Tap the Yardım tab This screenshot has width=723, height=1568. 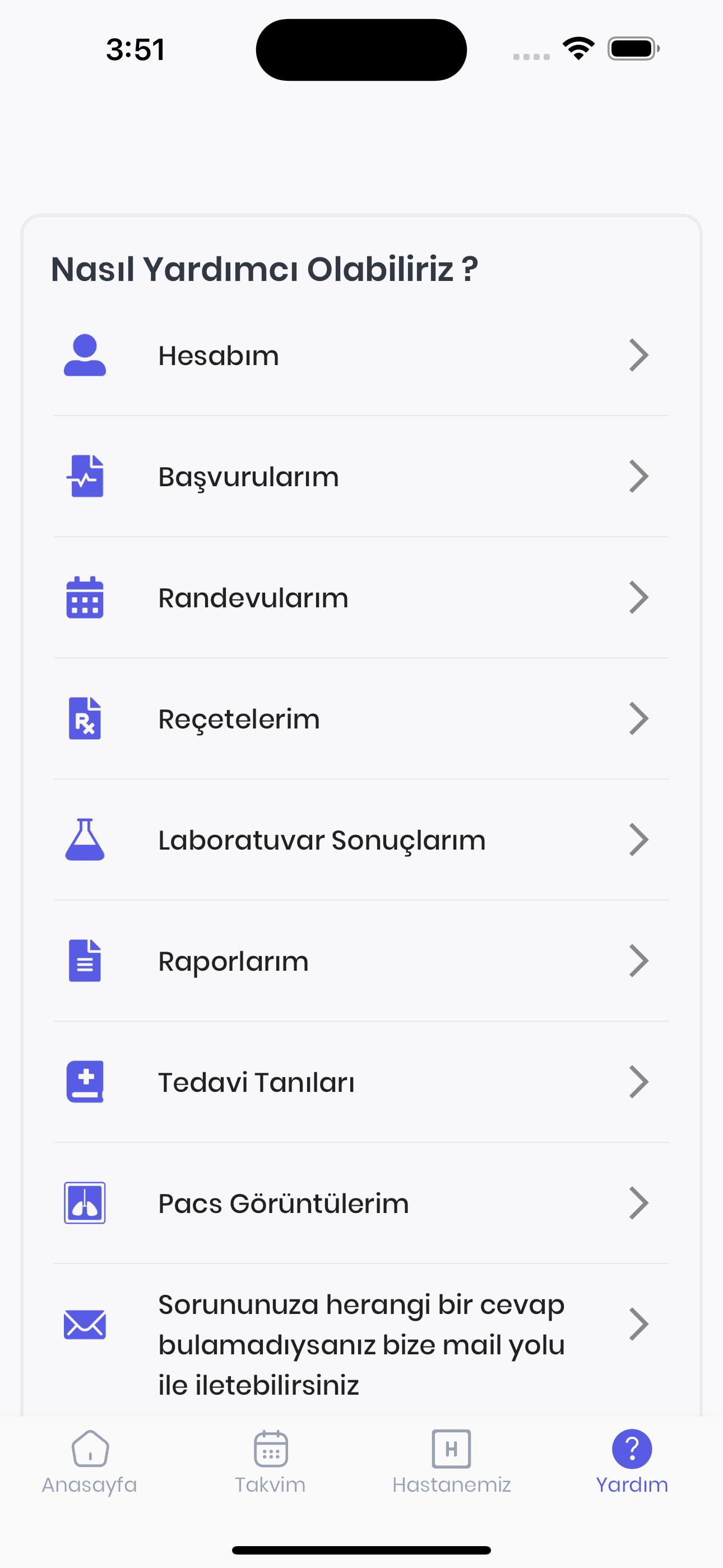click(632, 1462)
